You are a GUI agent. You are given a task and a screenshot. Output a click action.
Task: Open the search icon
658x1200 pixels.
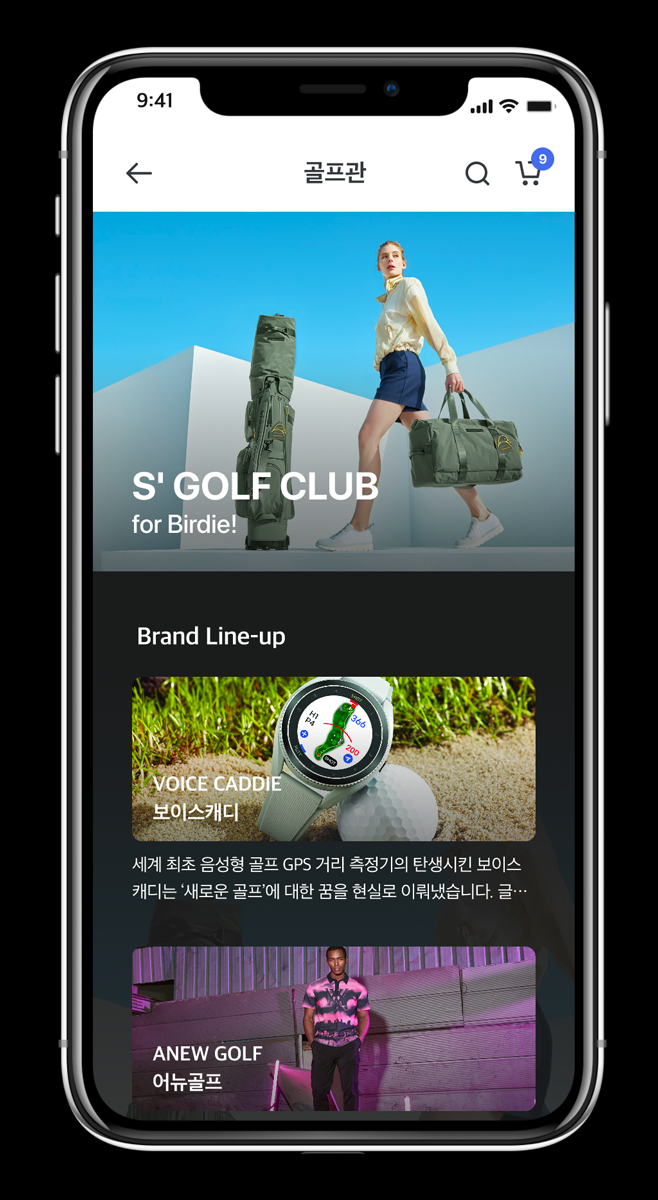click(x=477, y=174)
